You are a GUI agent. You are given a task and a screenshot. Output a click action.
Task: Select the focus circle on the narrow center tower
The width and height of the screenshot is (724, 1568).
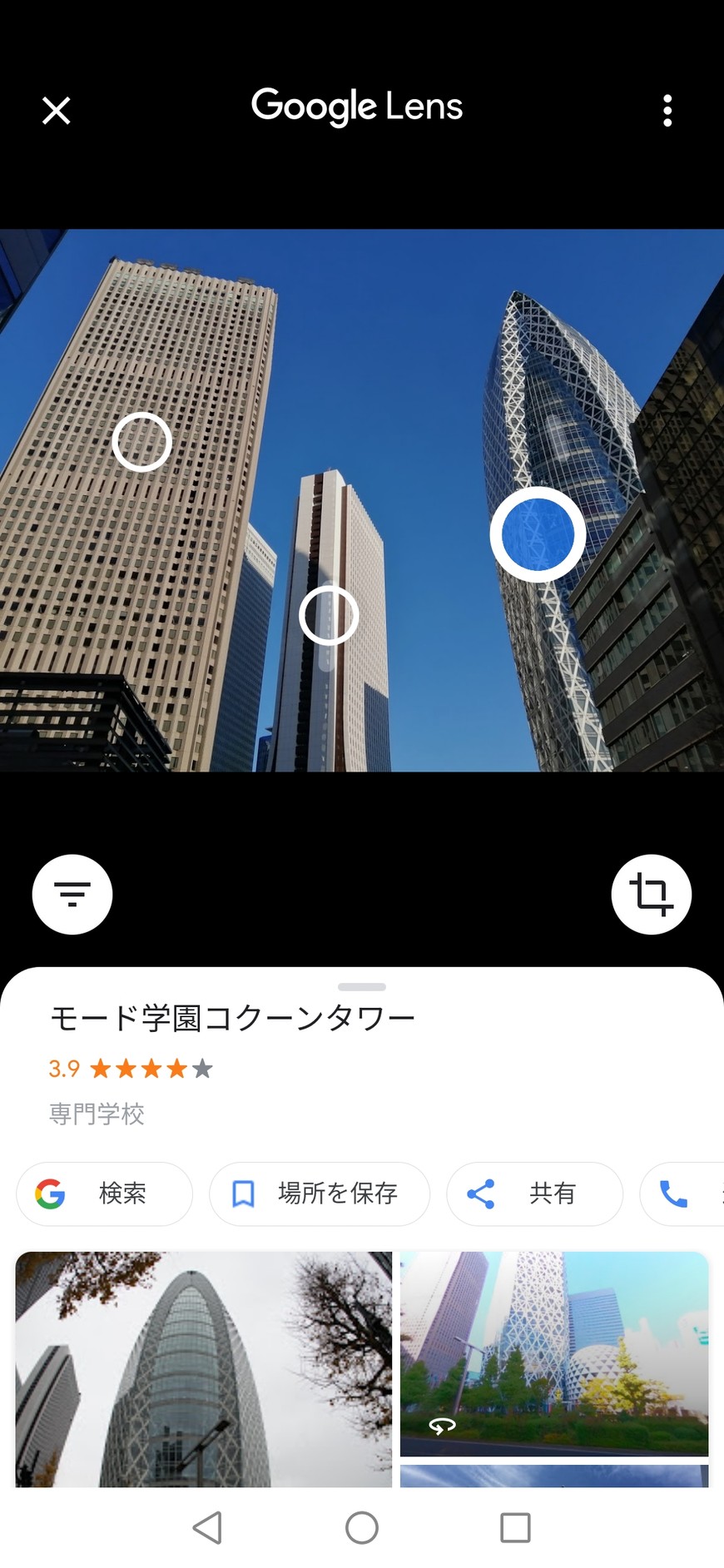(329, 615)
